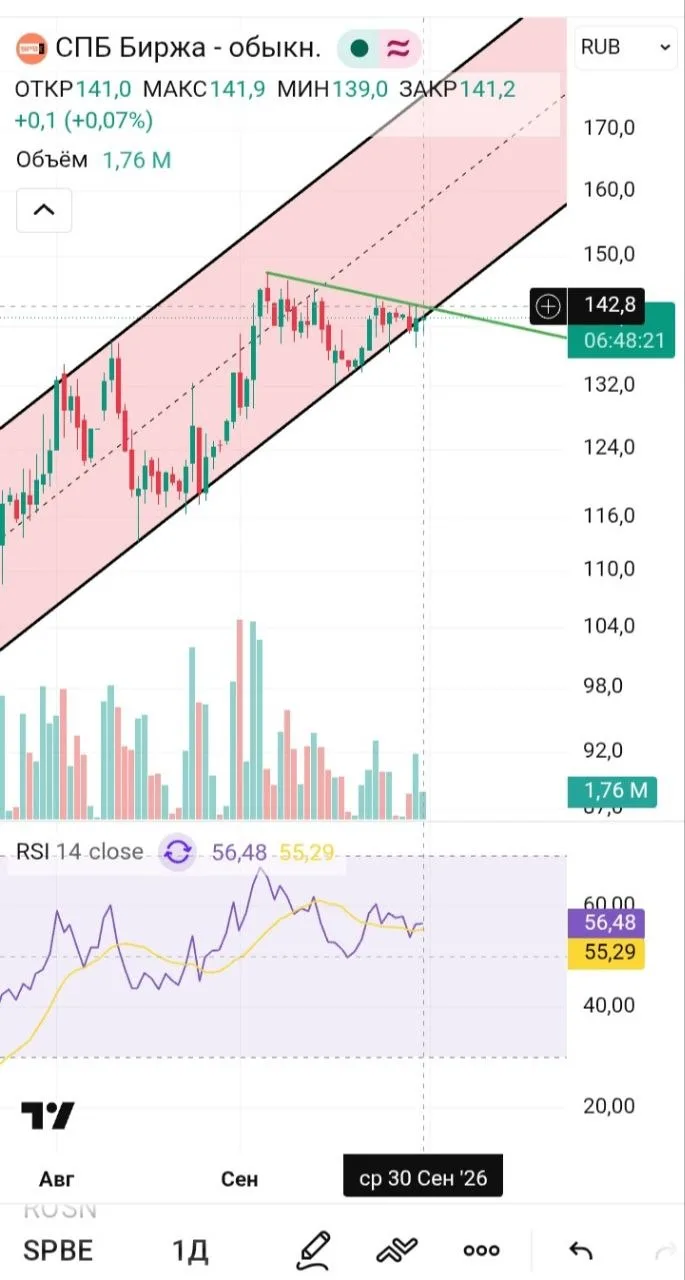Collapse the indicator legend with the chevron
This screenshot has width=685, height=1280.
click(44, 210)
